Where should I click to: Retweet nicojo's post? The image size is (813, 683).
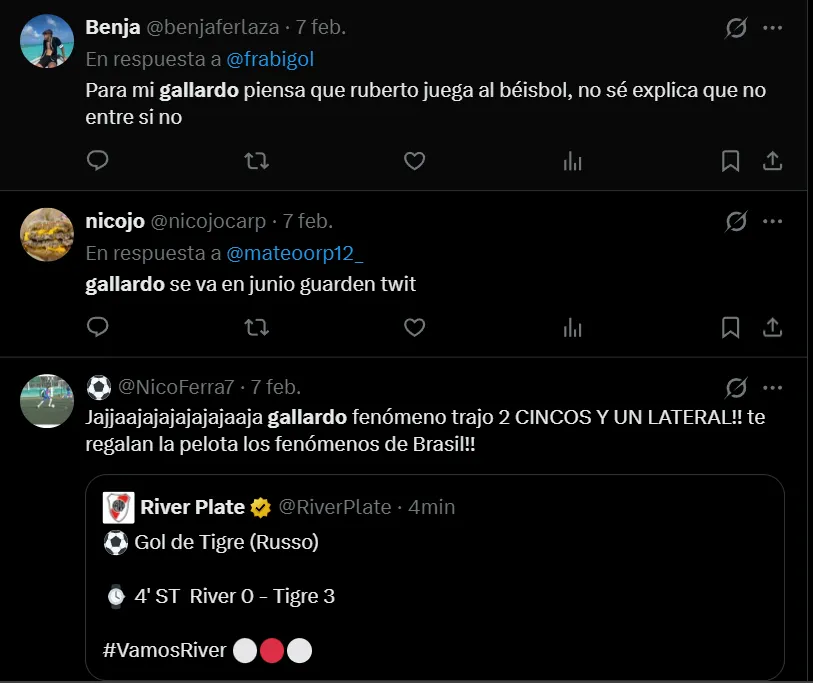tap(256, 326)
